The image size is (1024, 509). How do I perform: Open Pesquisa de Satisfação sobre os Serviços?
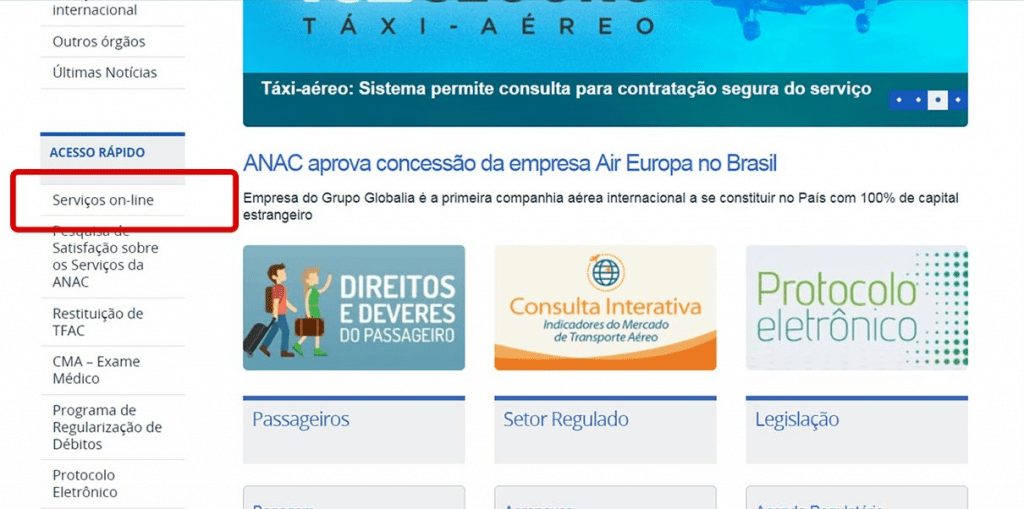[105, 257]
